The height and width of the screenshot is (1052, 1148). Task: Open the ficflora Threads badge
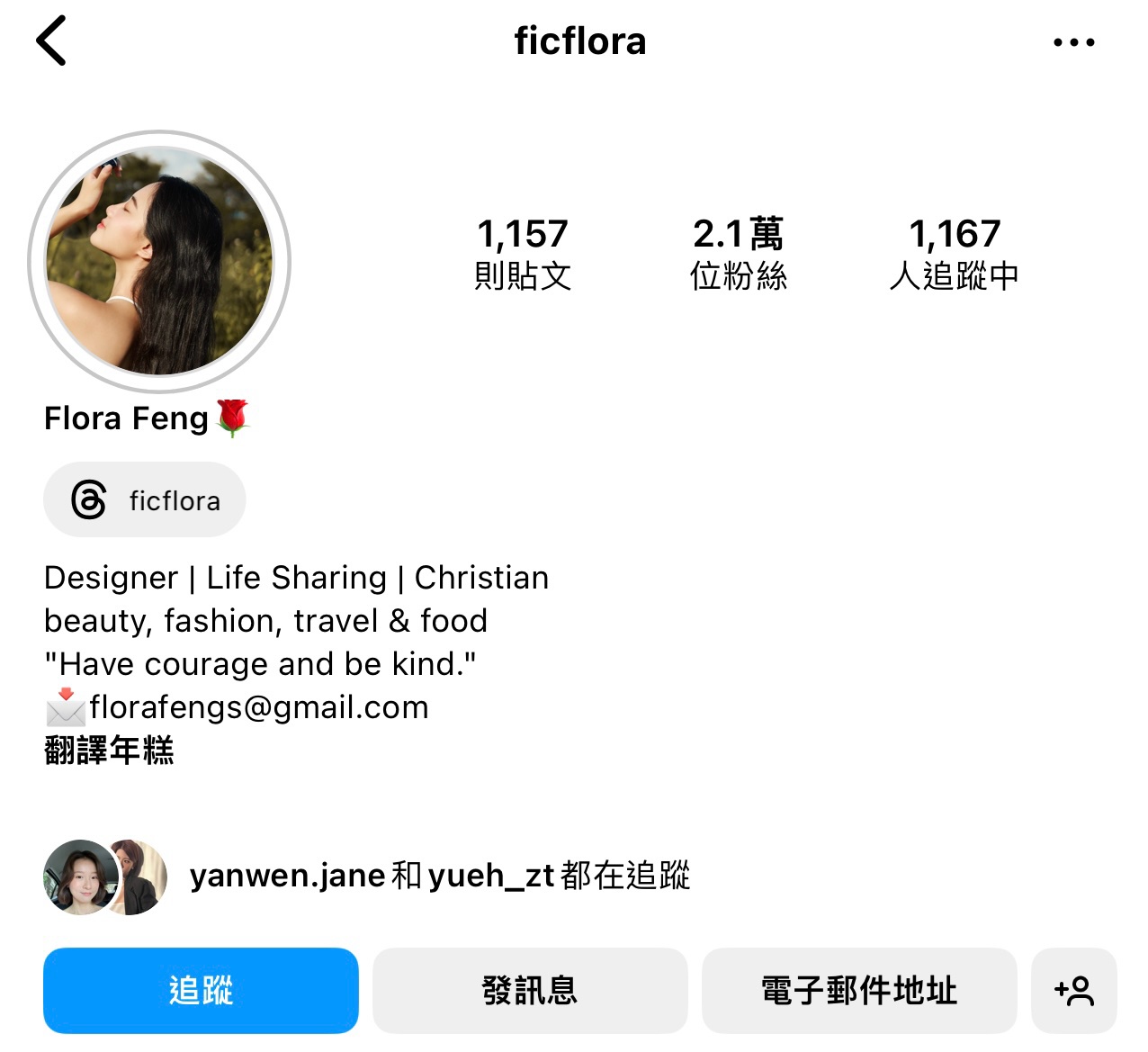point(145,500)
